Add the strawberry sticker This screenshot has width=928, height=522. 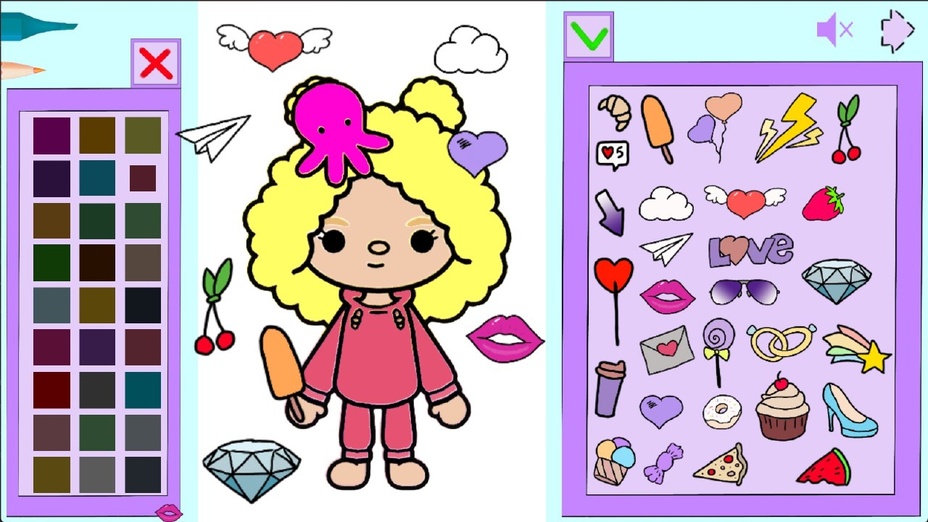click(823, 203)
